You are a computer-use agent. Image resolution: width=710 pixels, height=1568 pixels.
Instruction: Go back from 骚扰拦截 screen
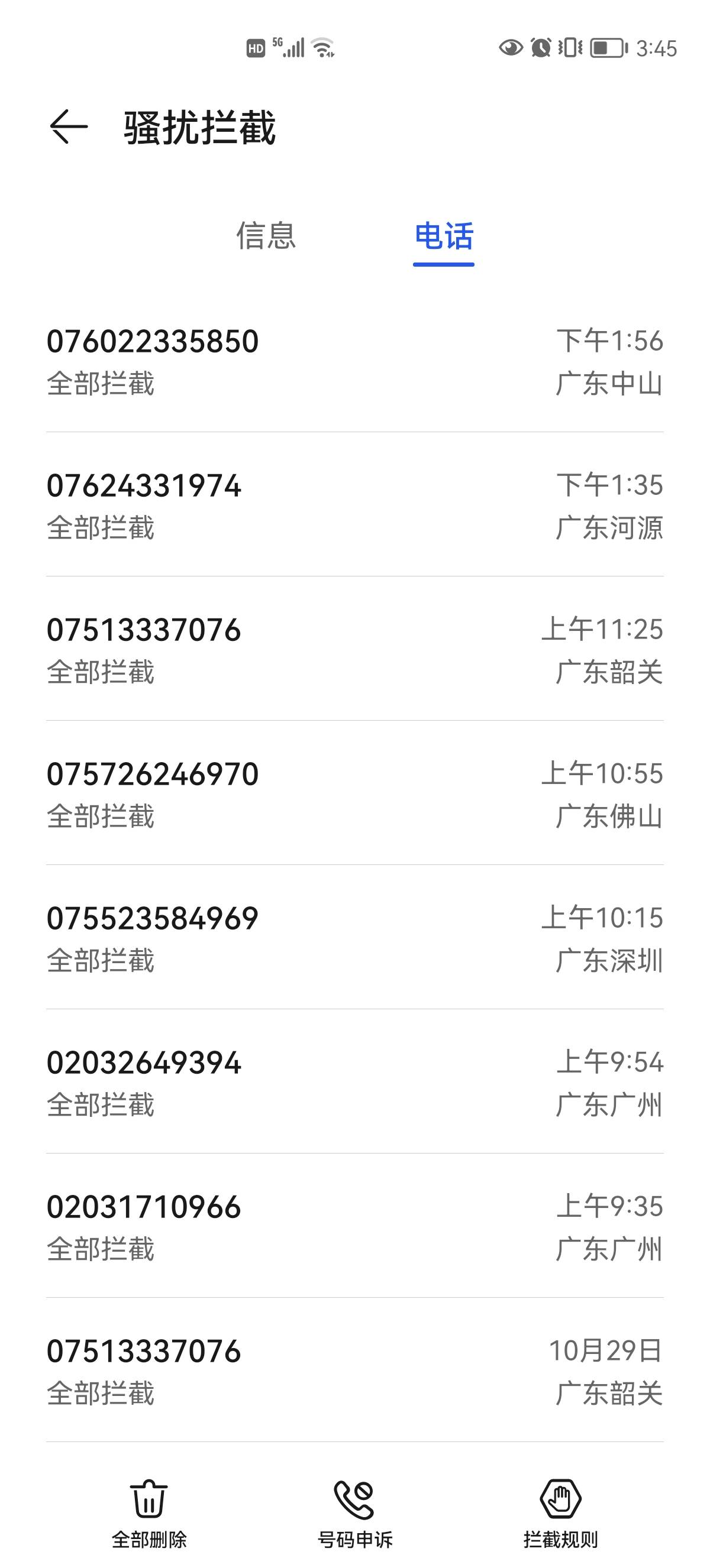click(68, 127)
